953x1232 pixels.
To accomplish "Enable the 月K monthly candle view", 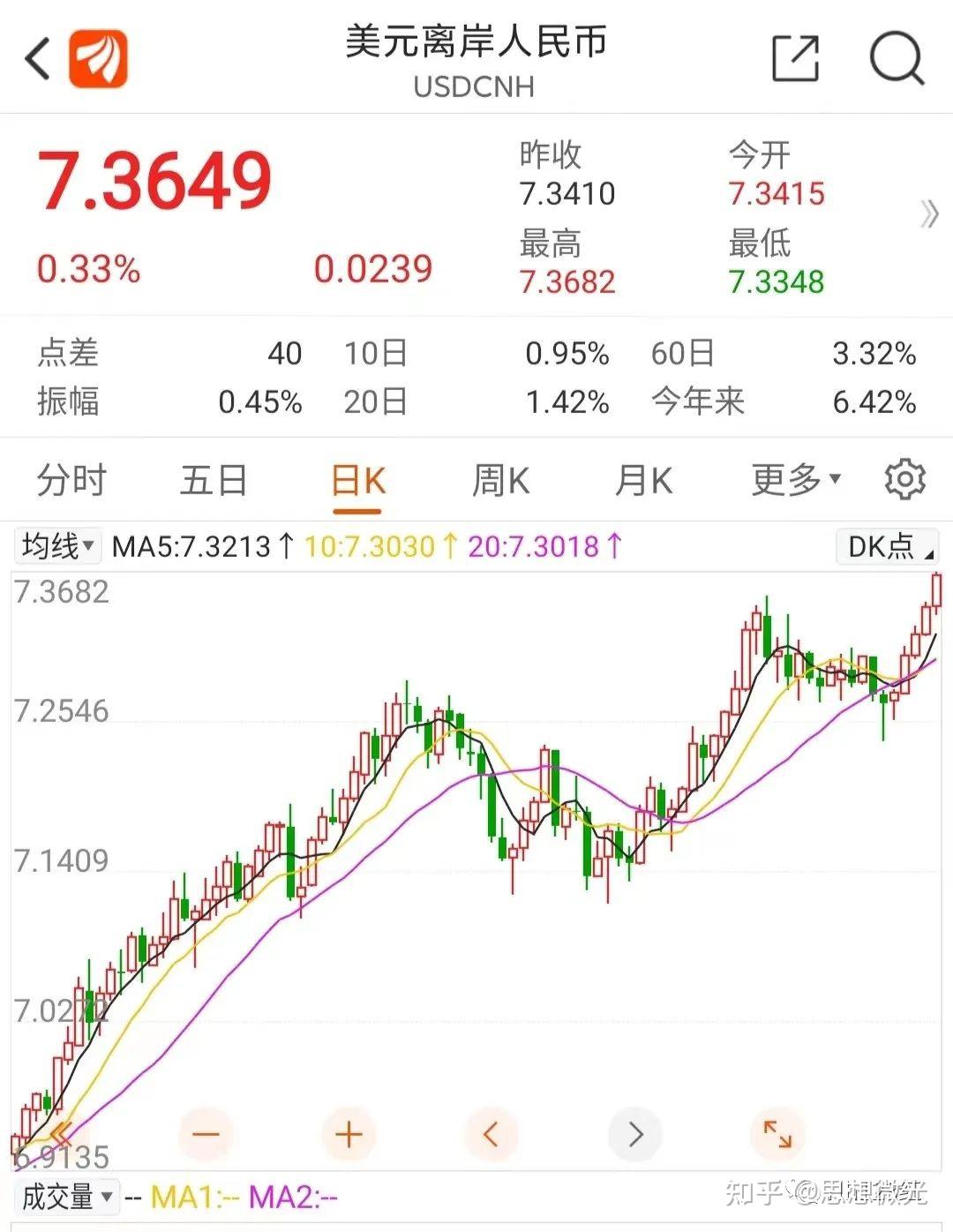I will tap(642, 480).
